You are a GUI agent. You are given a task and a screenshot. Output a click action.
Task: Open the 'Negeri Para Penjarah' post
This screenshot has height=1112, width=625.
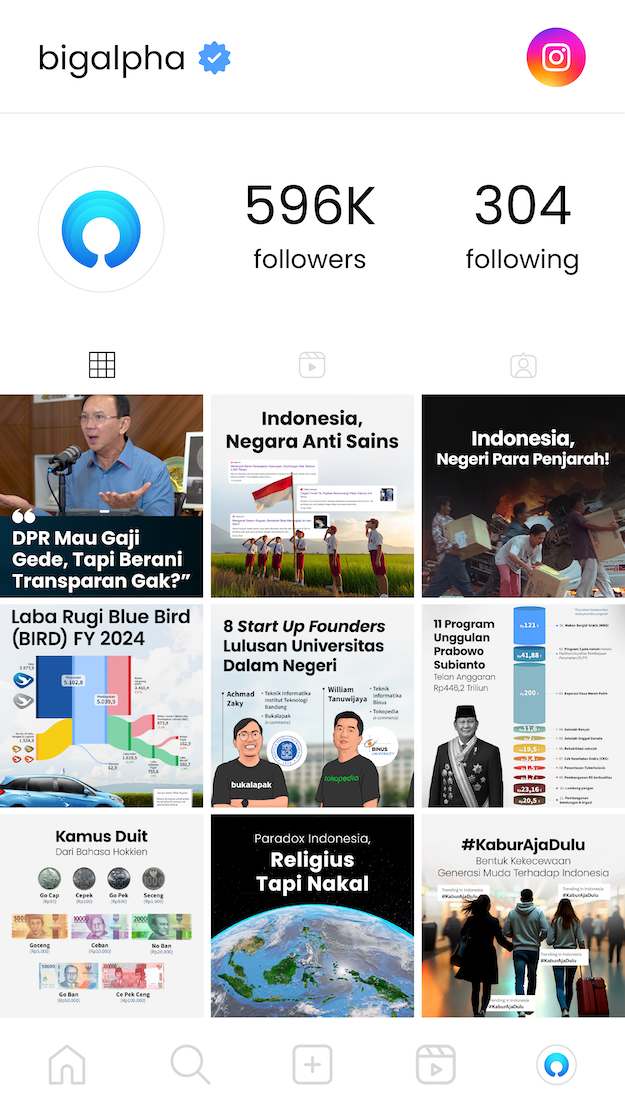tap(523, 496)
